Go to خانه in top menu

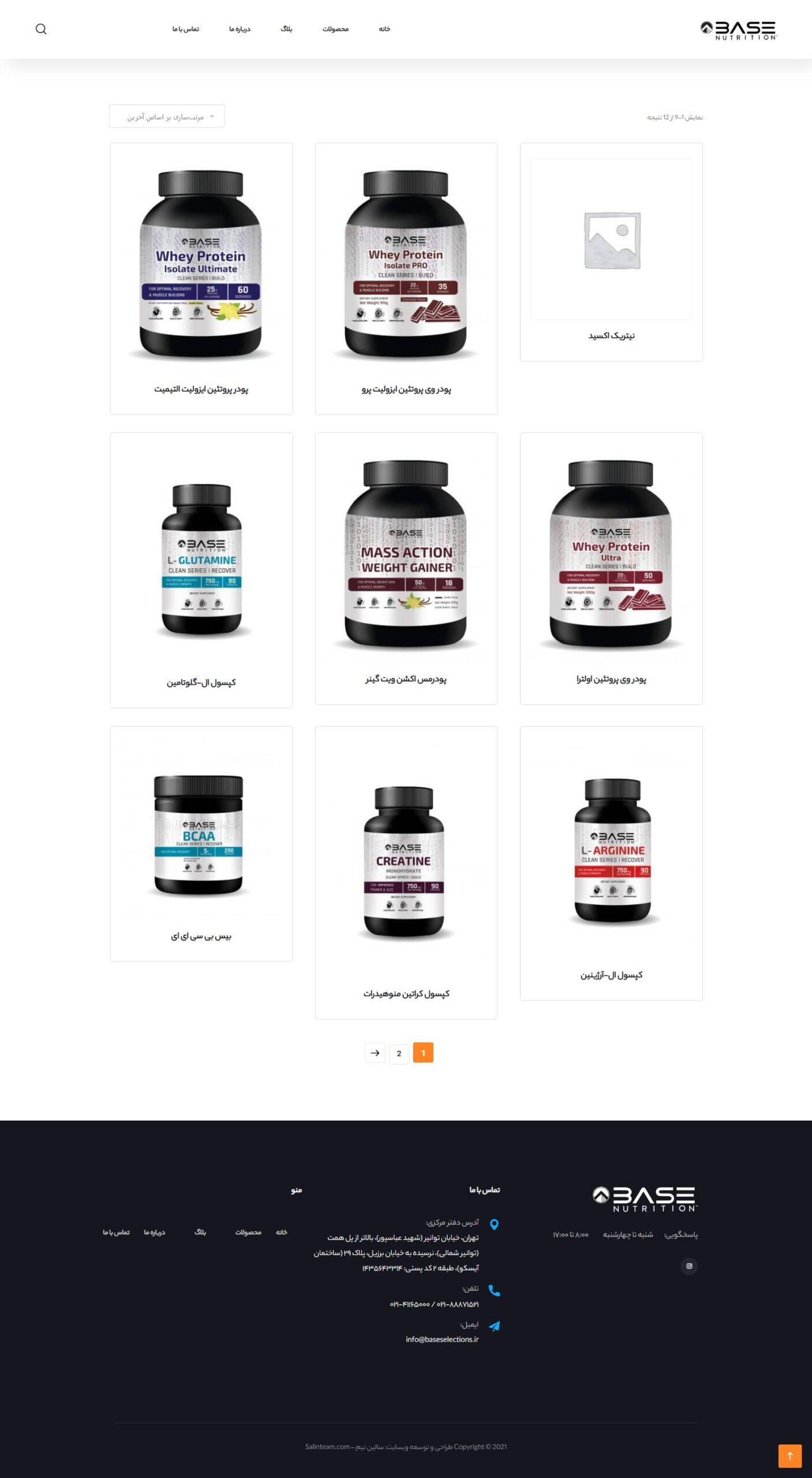pyautogui.click(x=384, y=29)
